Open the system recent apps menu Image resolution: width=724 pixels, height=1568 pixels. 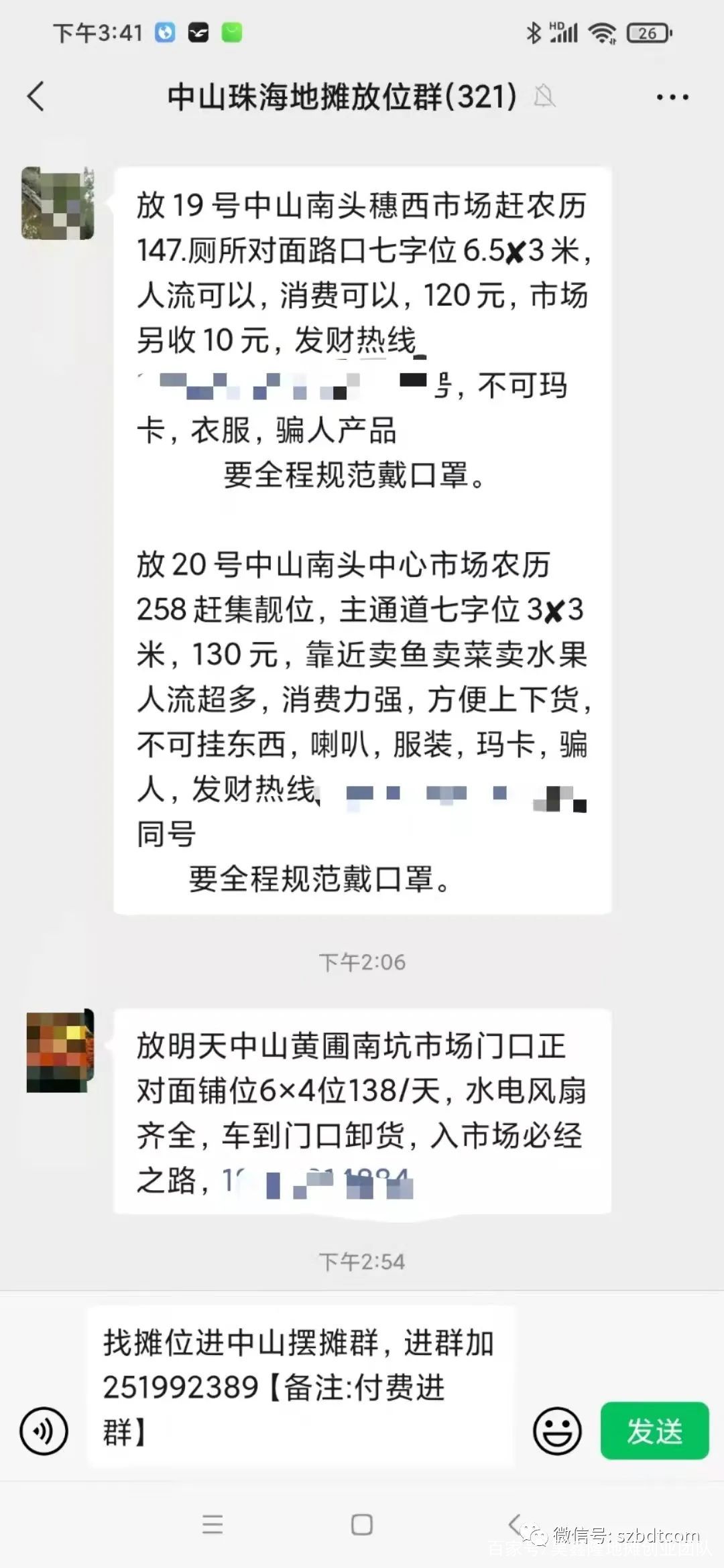213,1525
